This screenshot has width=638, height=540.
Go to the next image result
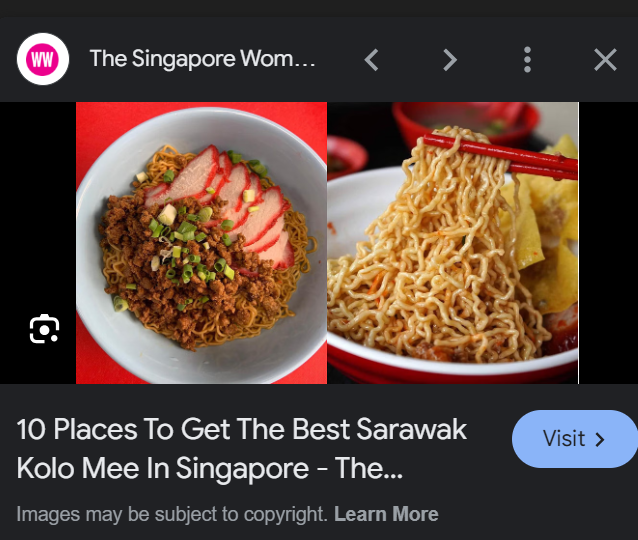[x=449, y=60]
